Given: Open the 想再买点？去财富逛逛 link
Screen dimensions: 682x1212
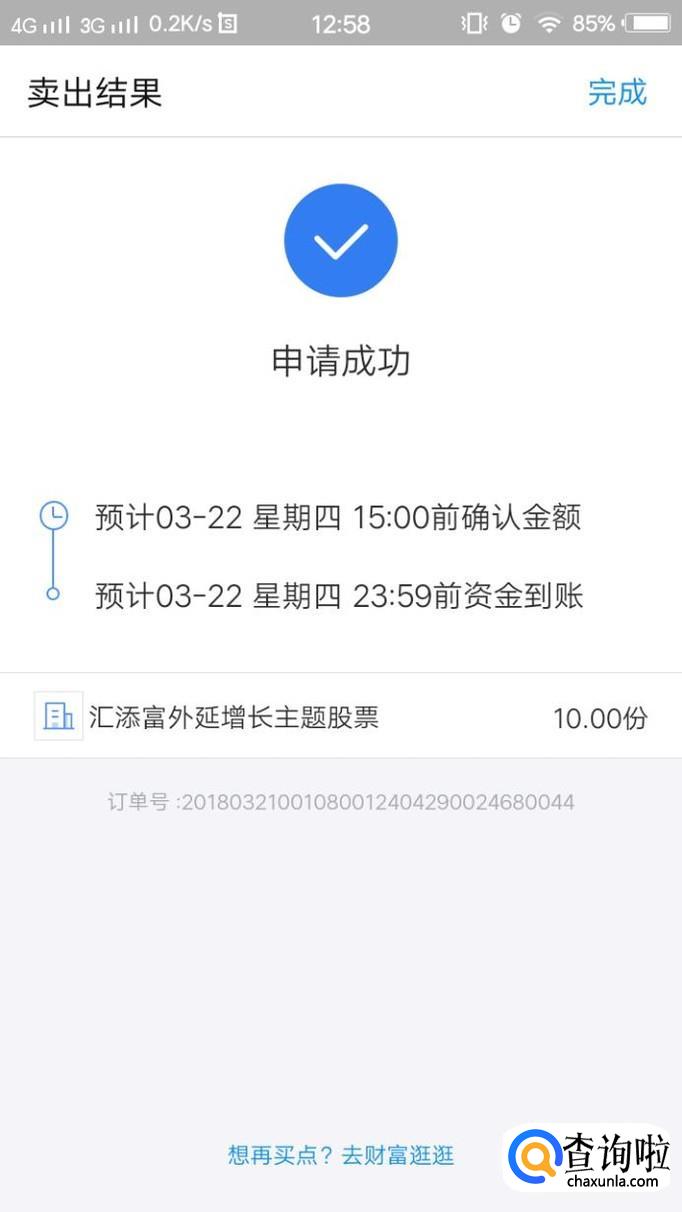Looking at the screenshot, I should (x=341, y=1156).
